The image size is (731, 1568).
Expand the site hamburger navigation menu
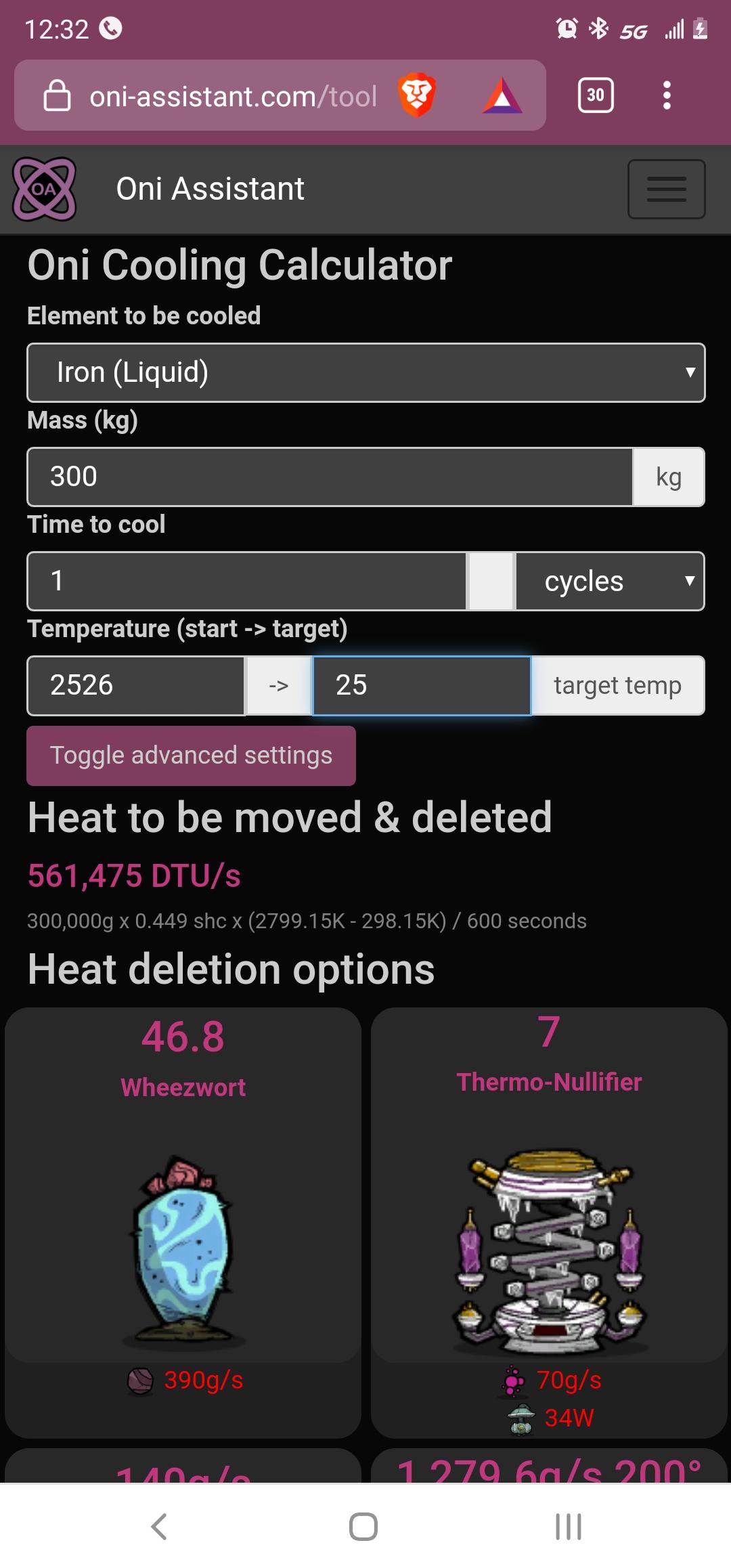666,189
